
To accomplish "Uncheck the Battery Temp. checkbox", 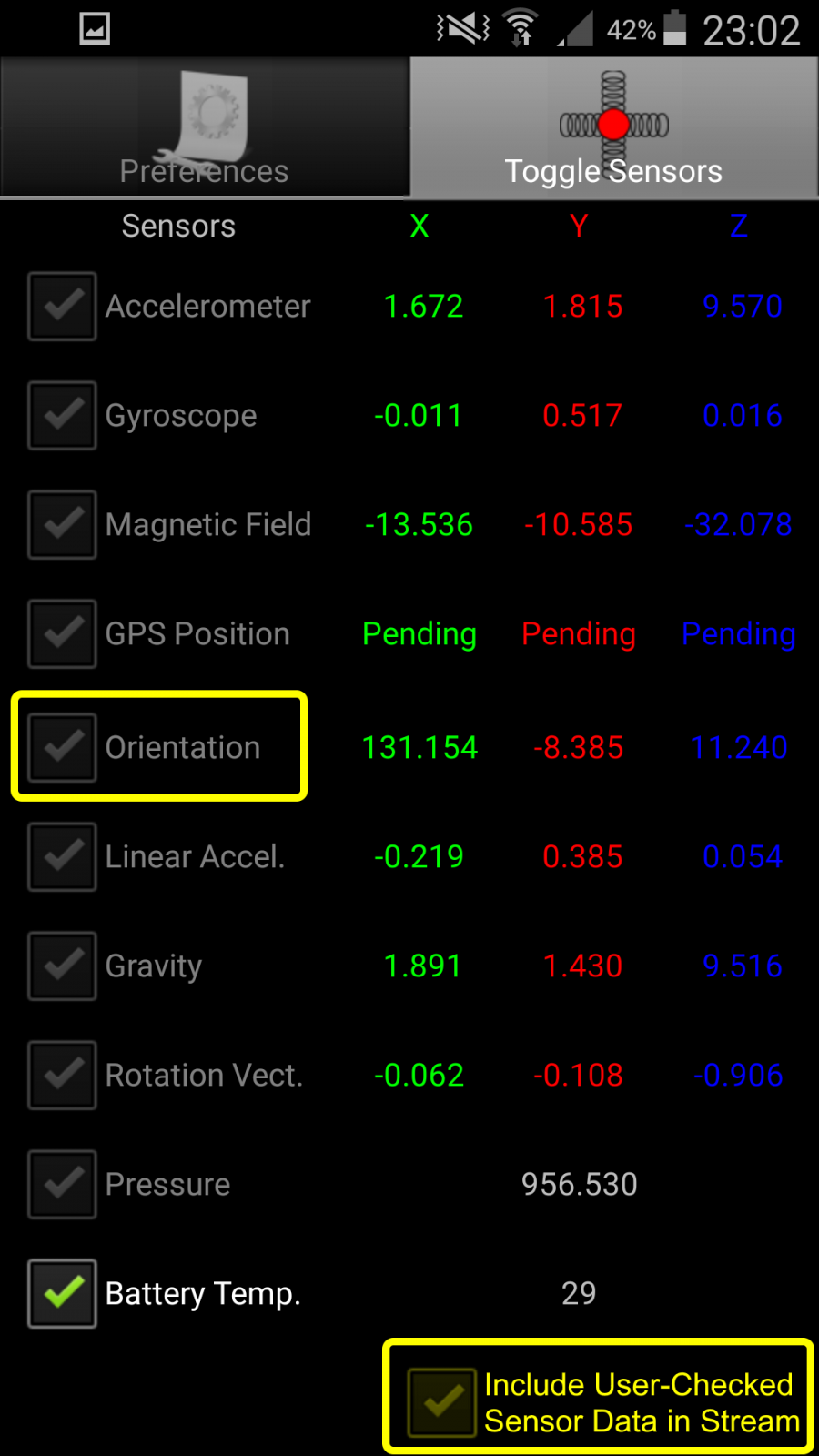I will click(x=62, y=1293).
